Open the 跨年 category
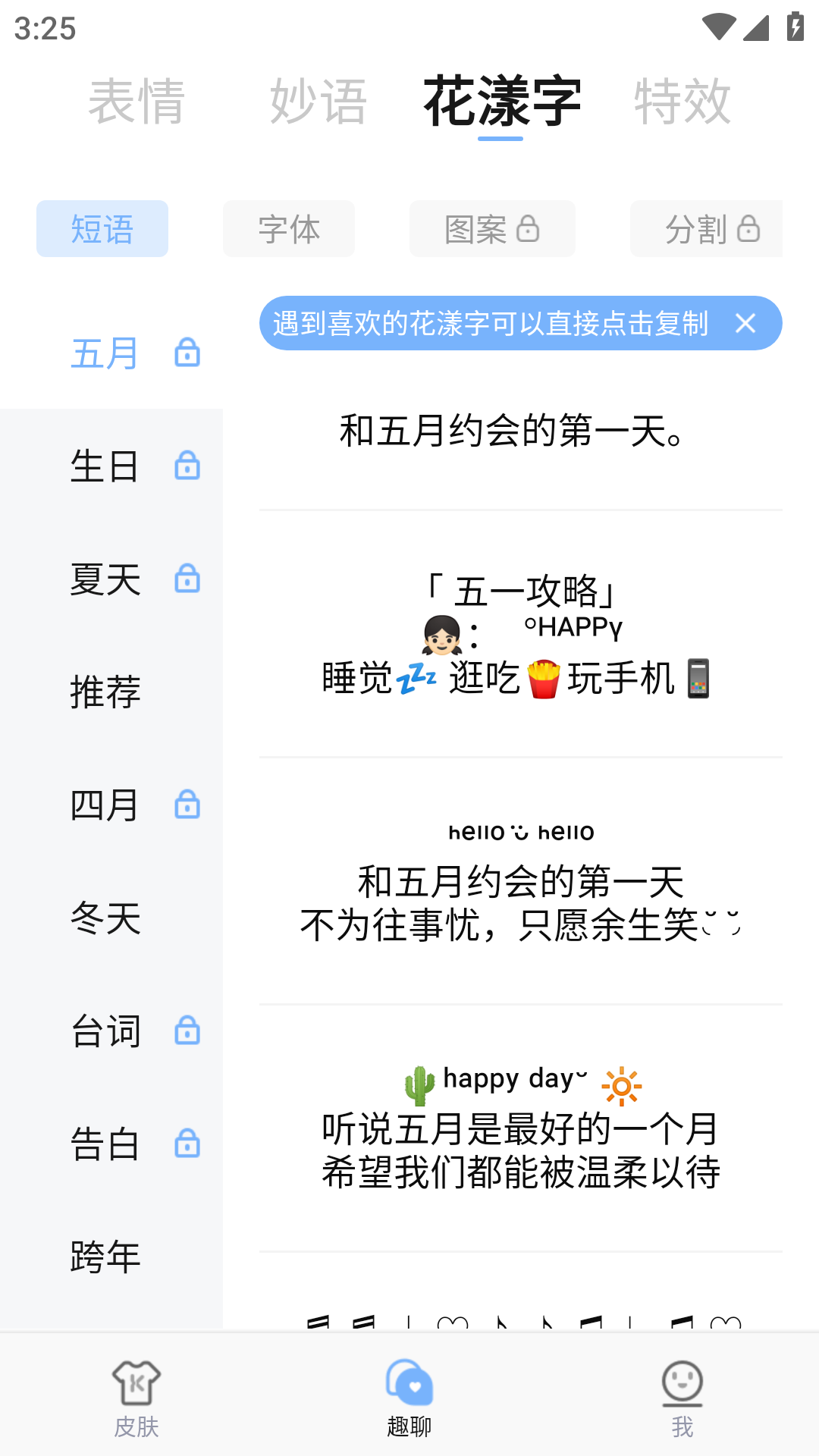The image size is (819, 1456). (111, 1257)
